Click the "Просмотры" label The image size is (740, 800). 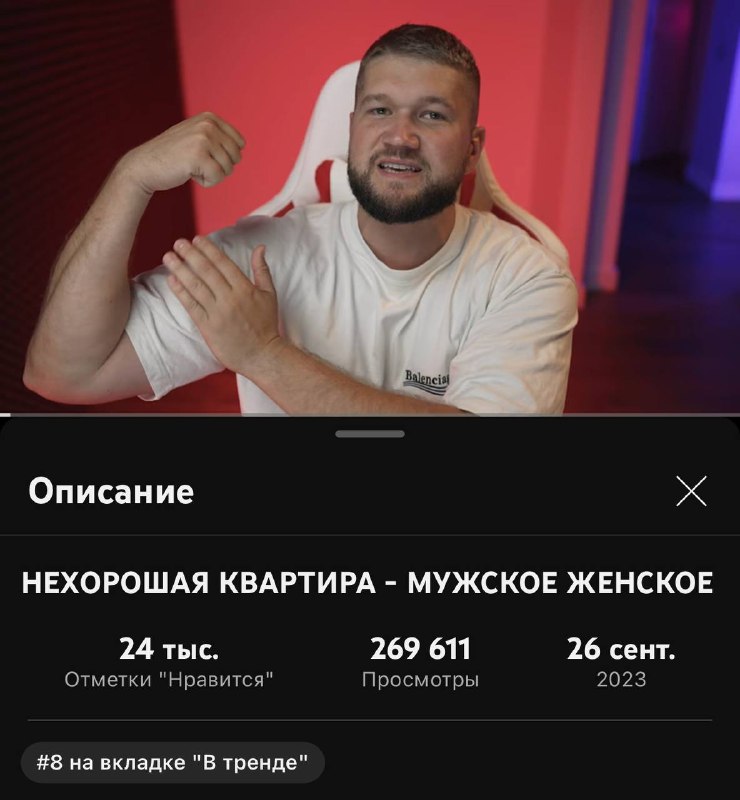point(420,678)
